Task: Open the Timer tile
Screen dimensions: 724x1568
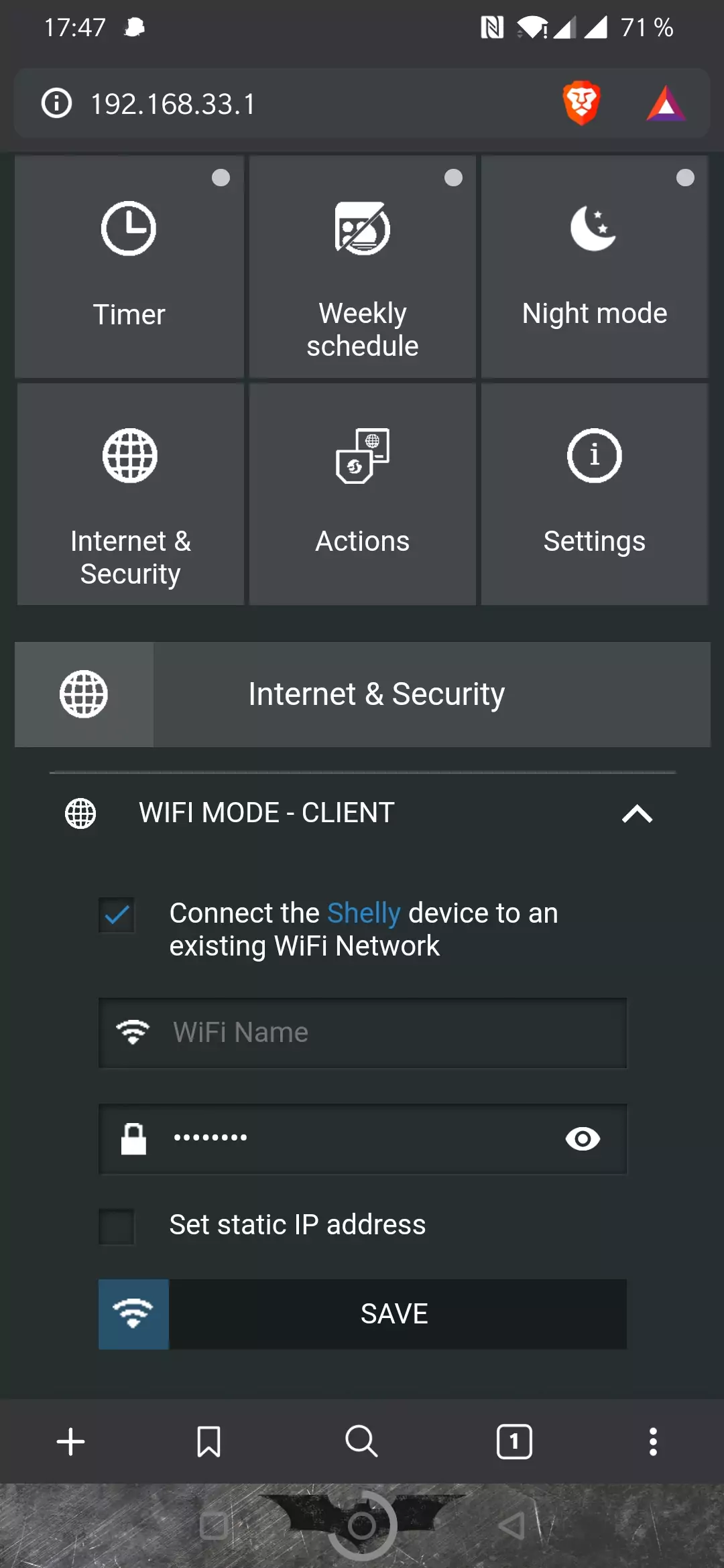Action: click(x=129, y=267)
